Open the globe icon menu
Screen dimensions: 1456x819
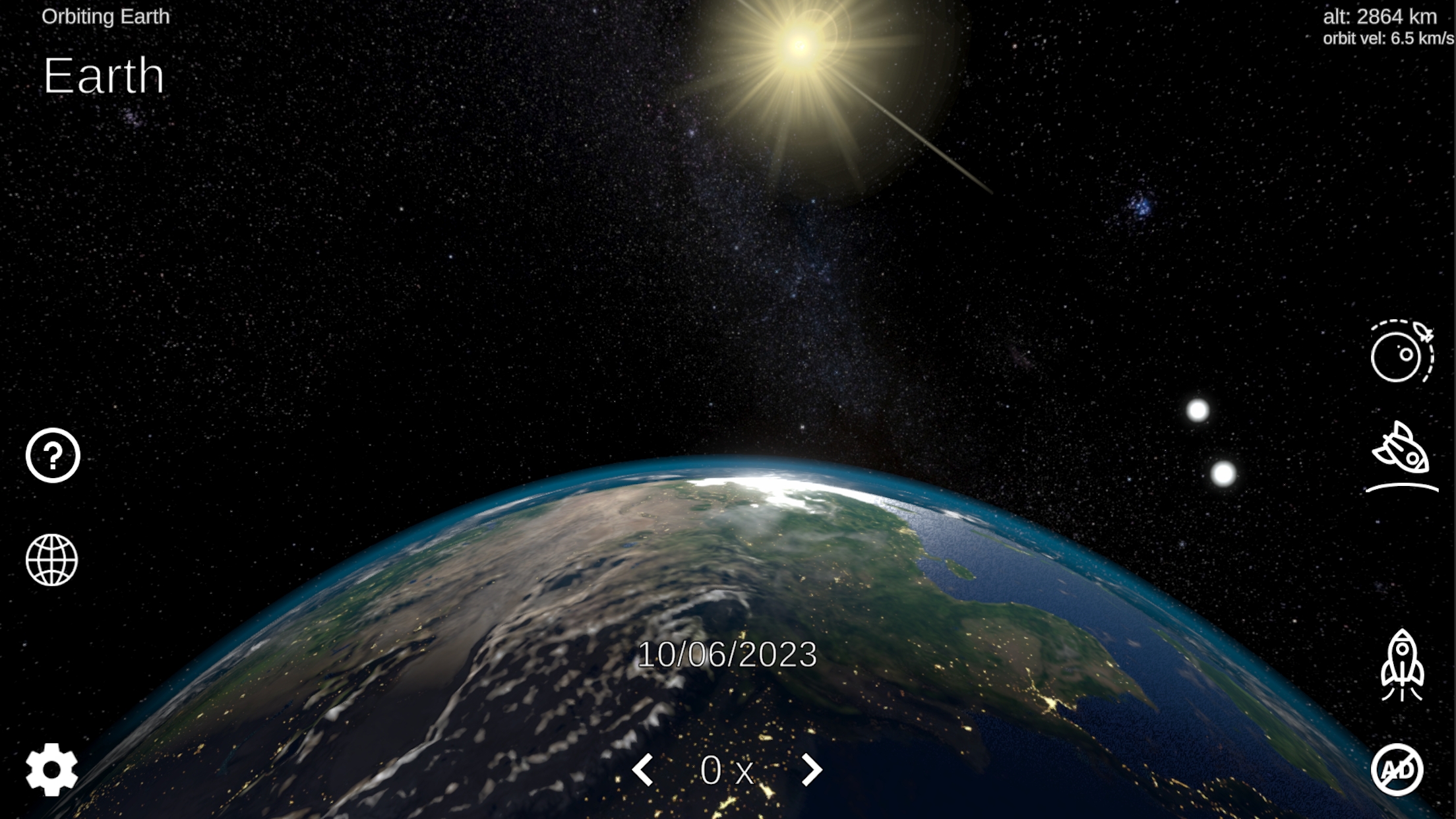click(51, 560)
